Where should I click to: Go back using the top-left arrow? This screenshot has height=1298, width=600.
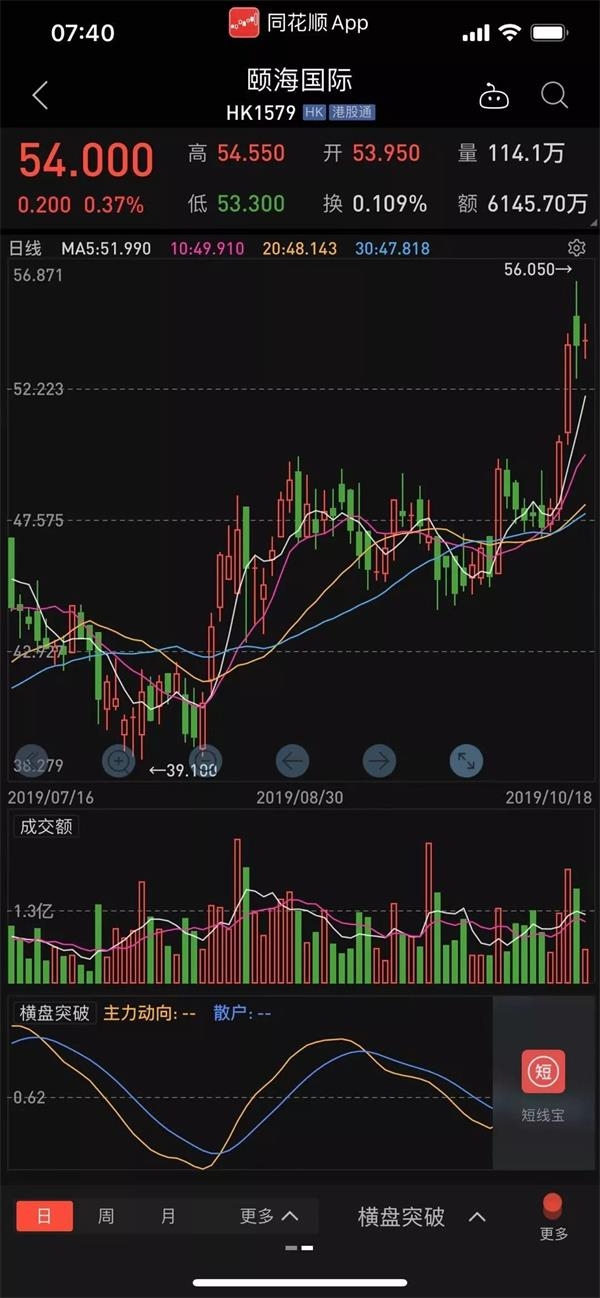click(40, 96)
